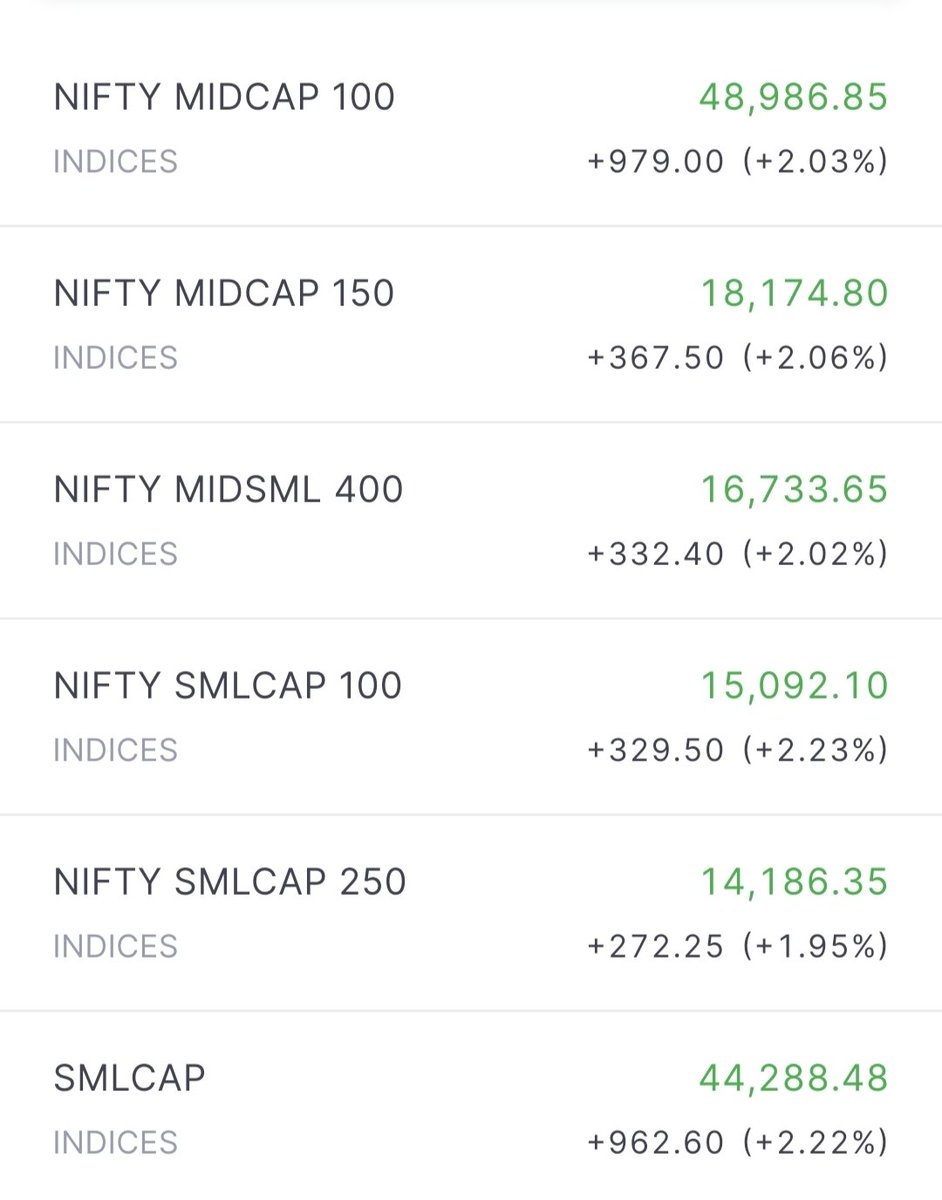
Task: Open the NIFTY SMLCAP 100 entry
Action: (471, 716)
